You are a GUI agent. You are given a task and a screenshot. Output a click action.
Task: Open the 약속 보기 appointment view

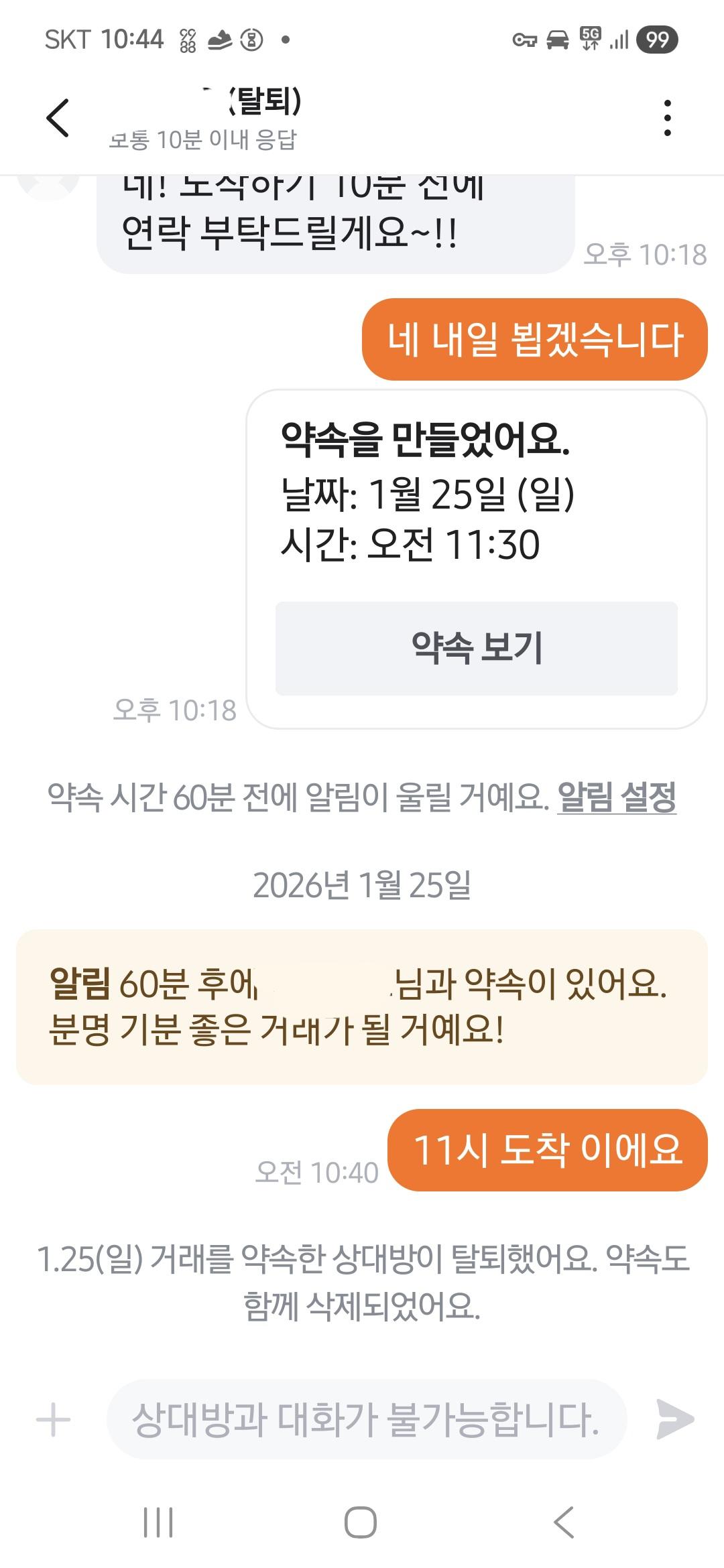(476, 645)
